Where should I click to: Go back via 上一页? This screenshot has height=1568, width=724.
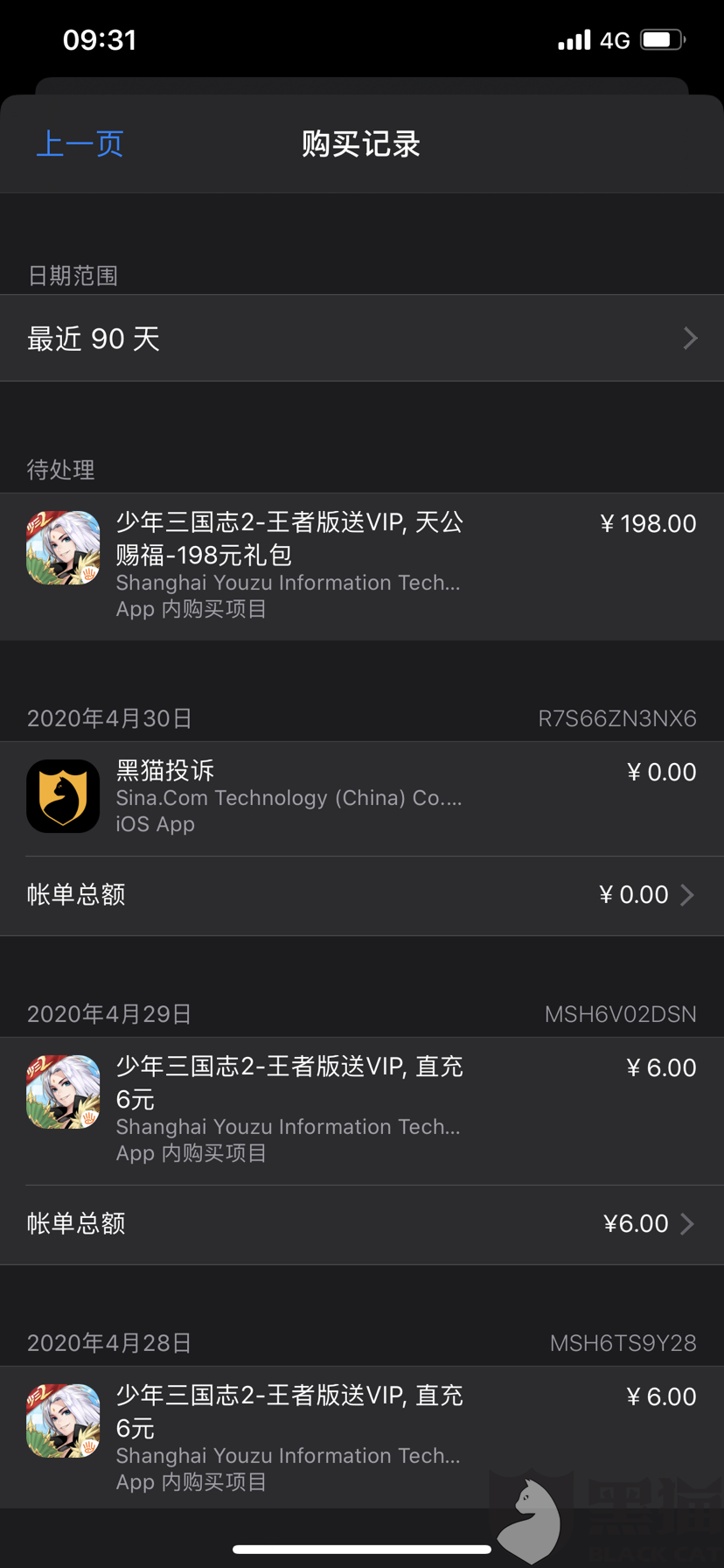click(80, 143)
